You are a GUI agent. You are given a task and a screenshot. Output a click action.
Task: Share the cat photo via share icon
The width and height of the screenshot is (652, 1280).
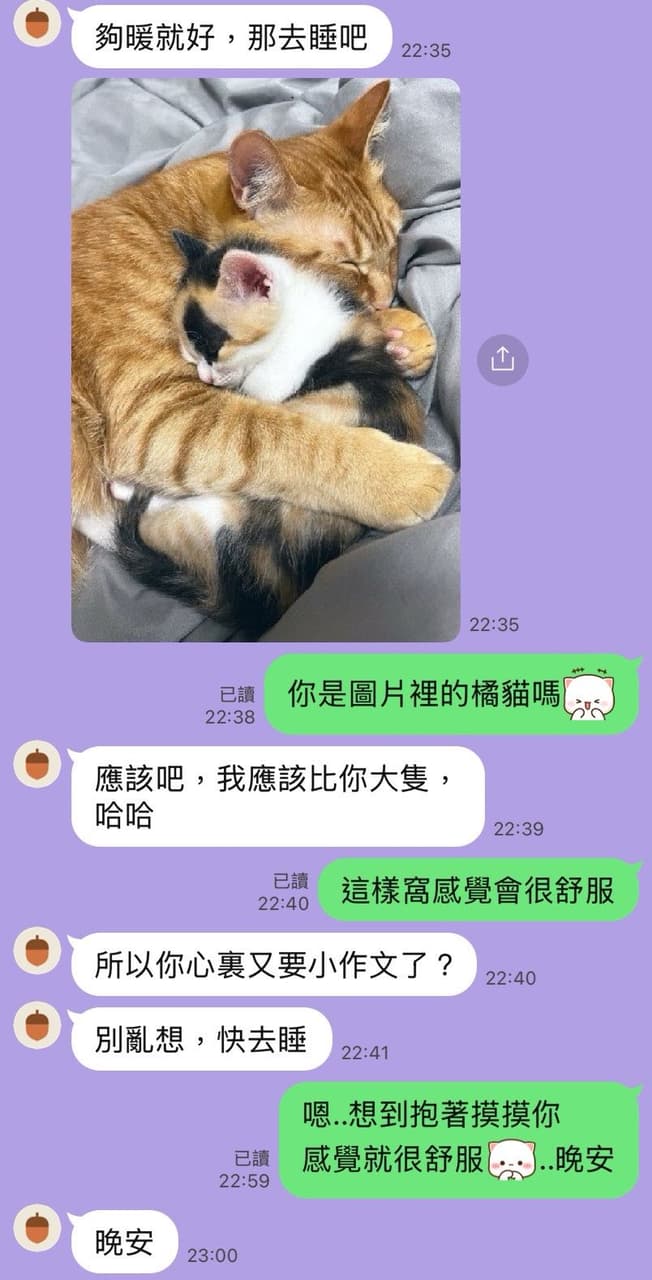click(502, 360)
